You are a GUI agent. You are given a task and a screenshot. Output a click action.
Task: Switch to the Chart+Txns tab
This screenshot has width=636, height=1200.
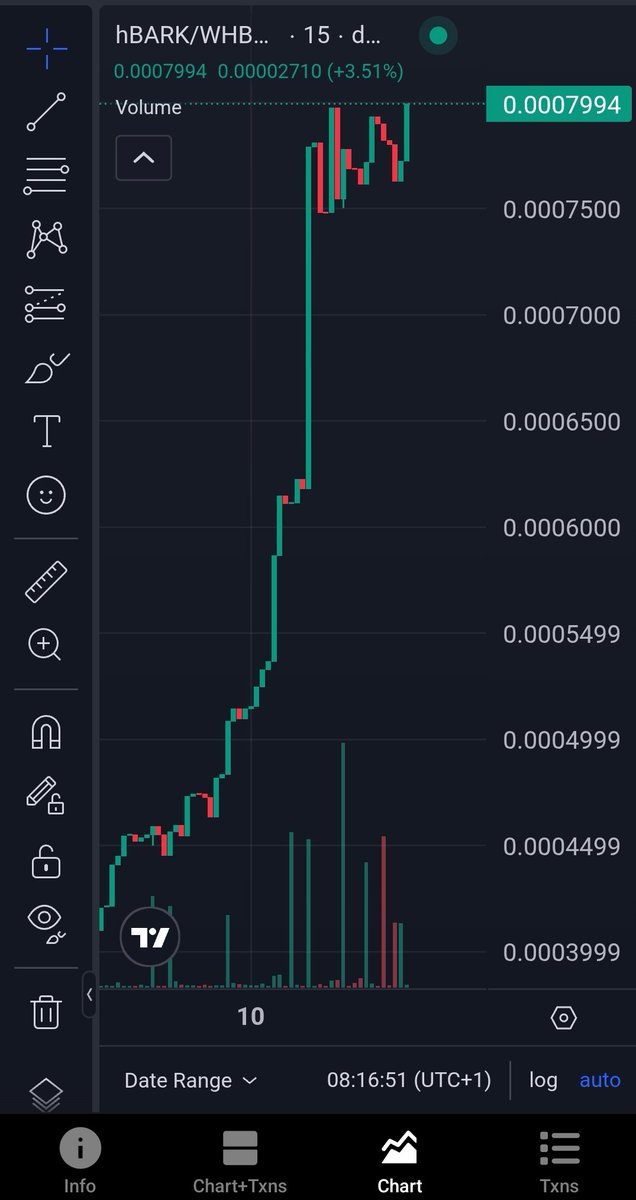pos(240,1162)
